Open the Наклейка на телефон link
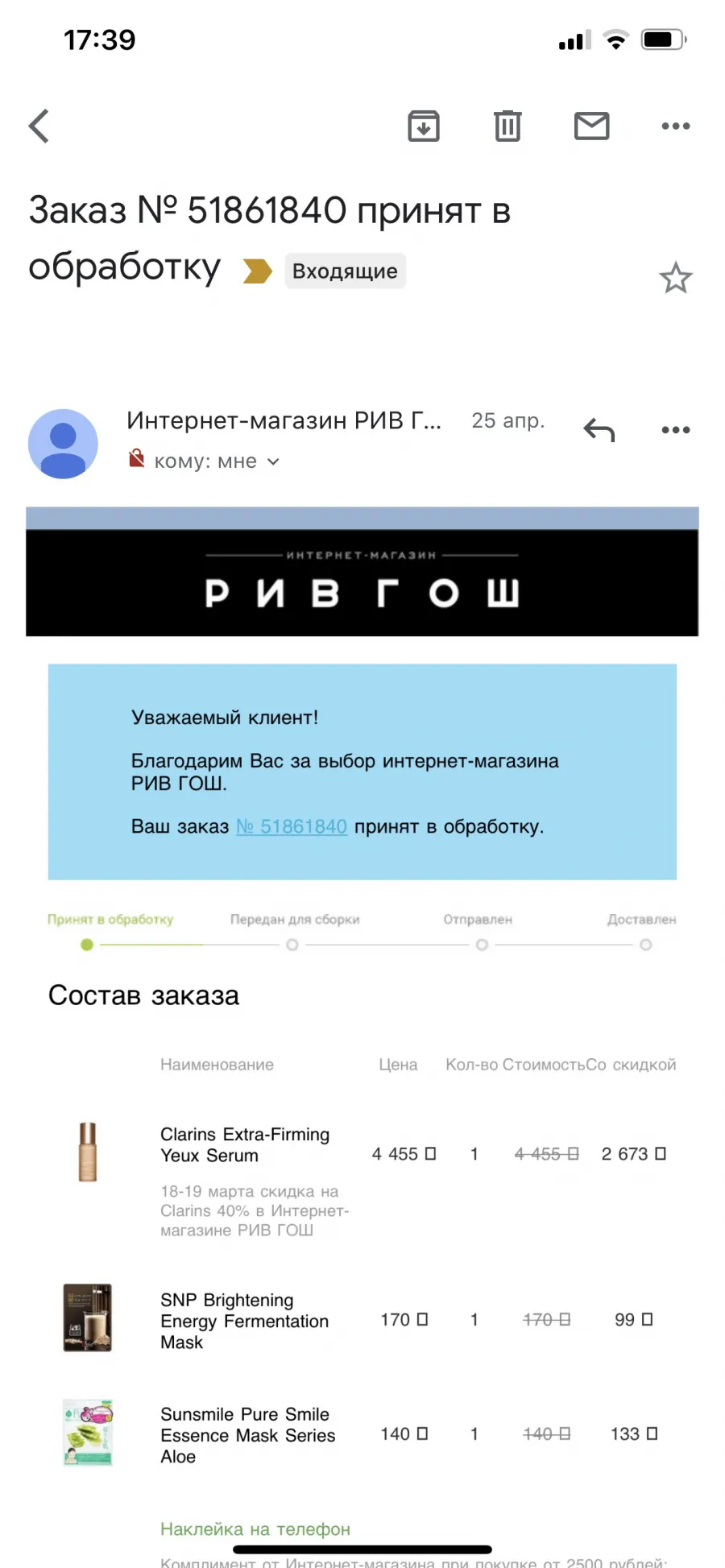Screen dimensions: 725x1568 (255, 1529)
